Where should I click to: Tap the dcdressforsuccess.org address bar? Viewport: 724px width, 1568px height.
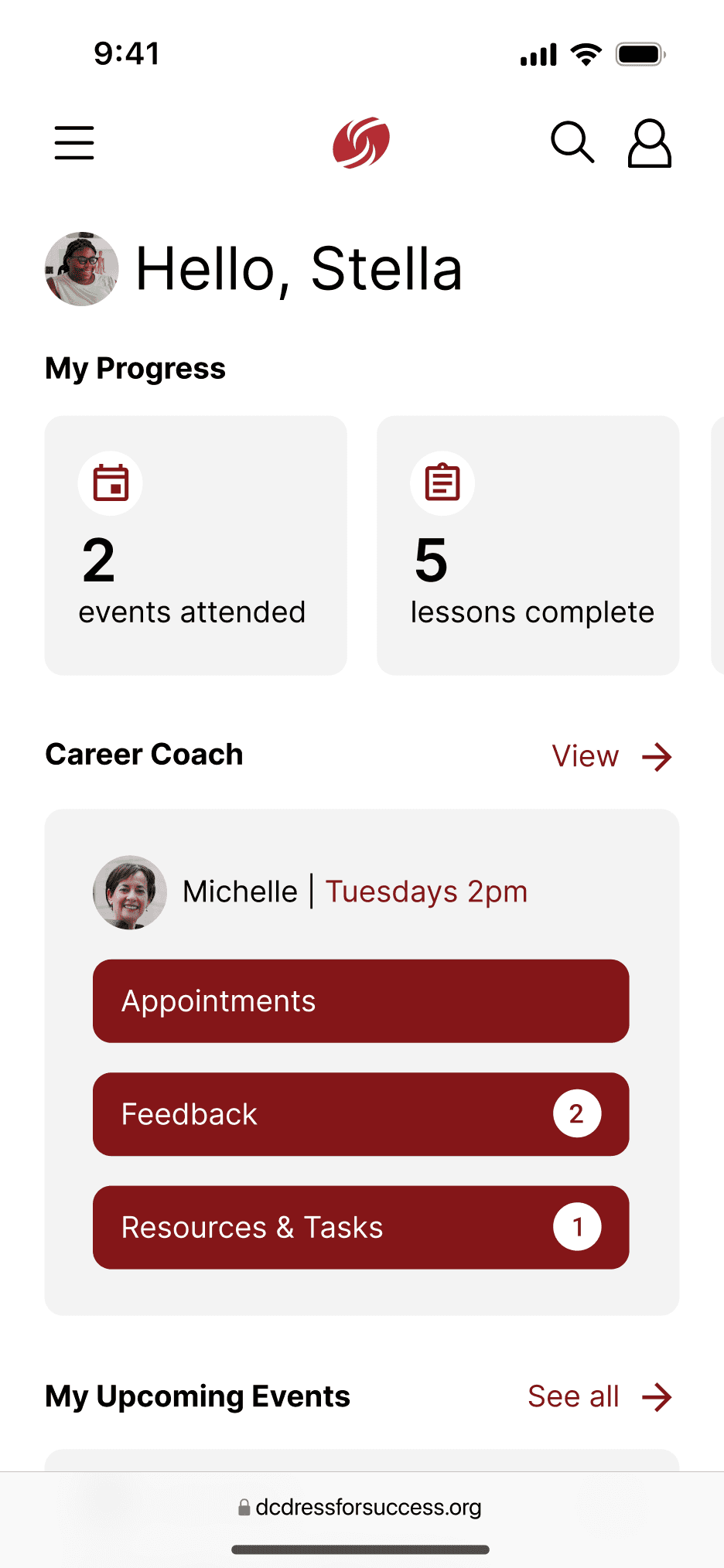[360, 1507]
